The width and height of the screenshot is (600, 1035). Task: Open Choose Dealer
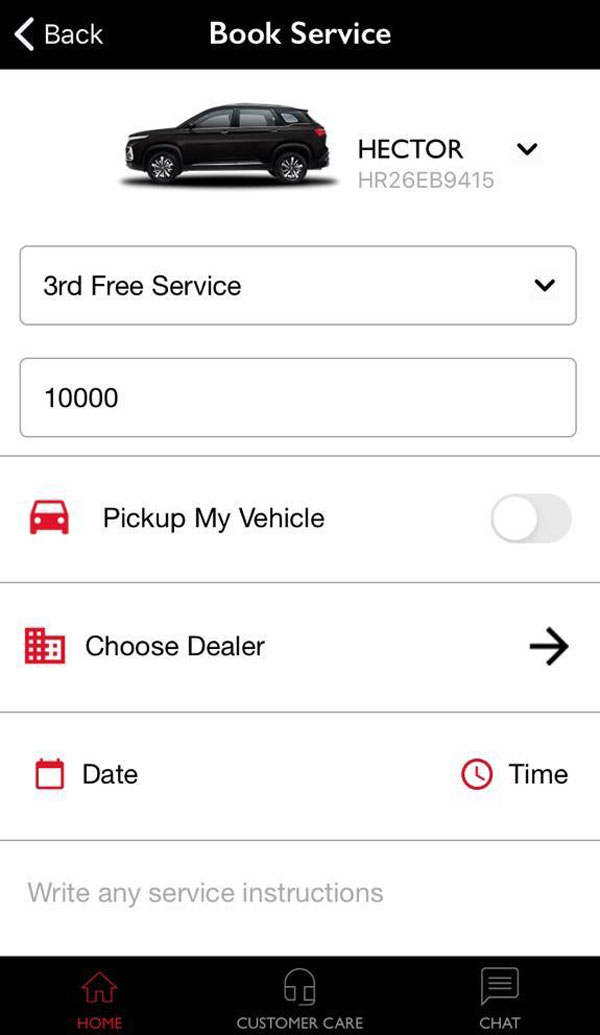tap(298, 647)
